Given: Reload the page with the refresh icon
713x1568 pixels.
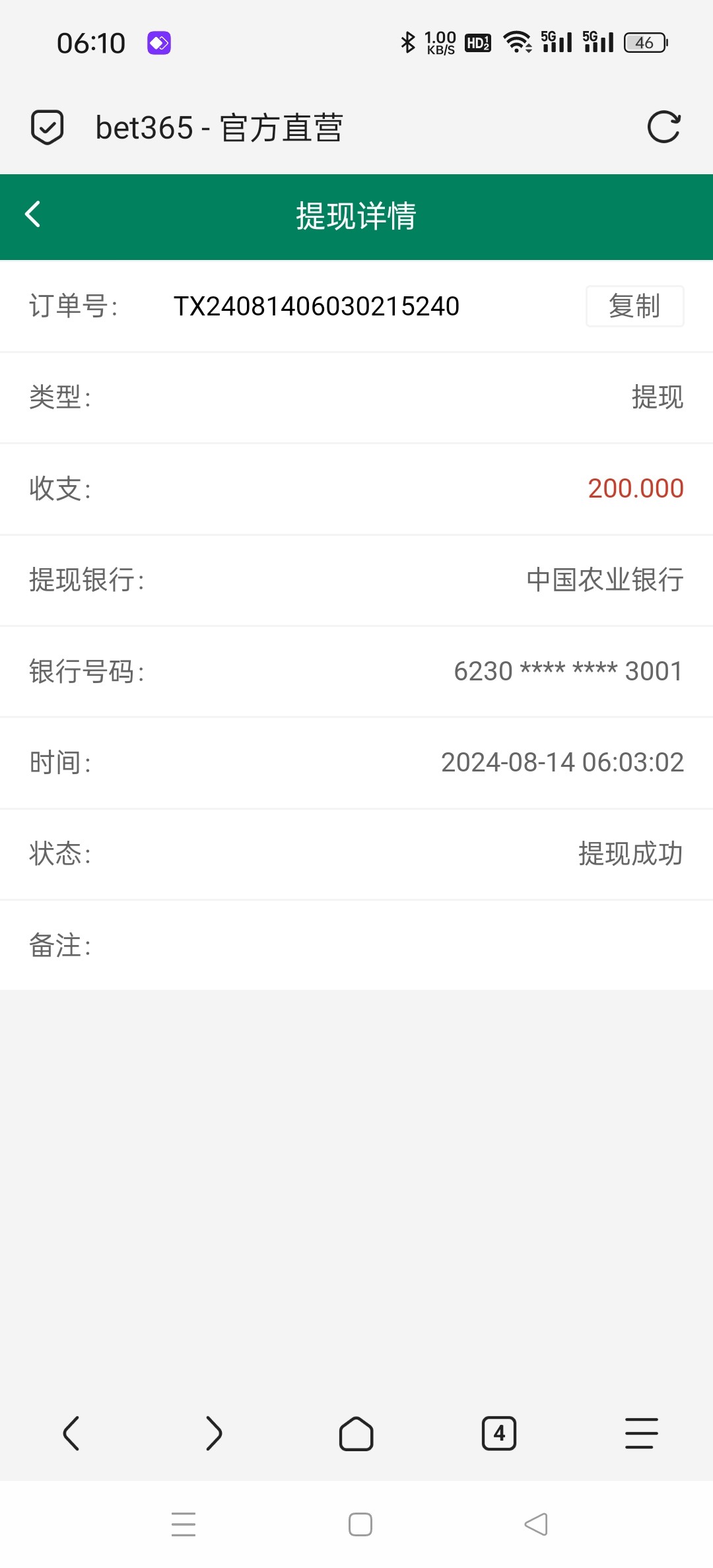Looking at the screenshot, I should tap(663, 127).
